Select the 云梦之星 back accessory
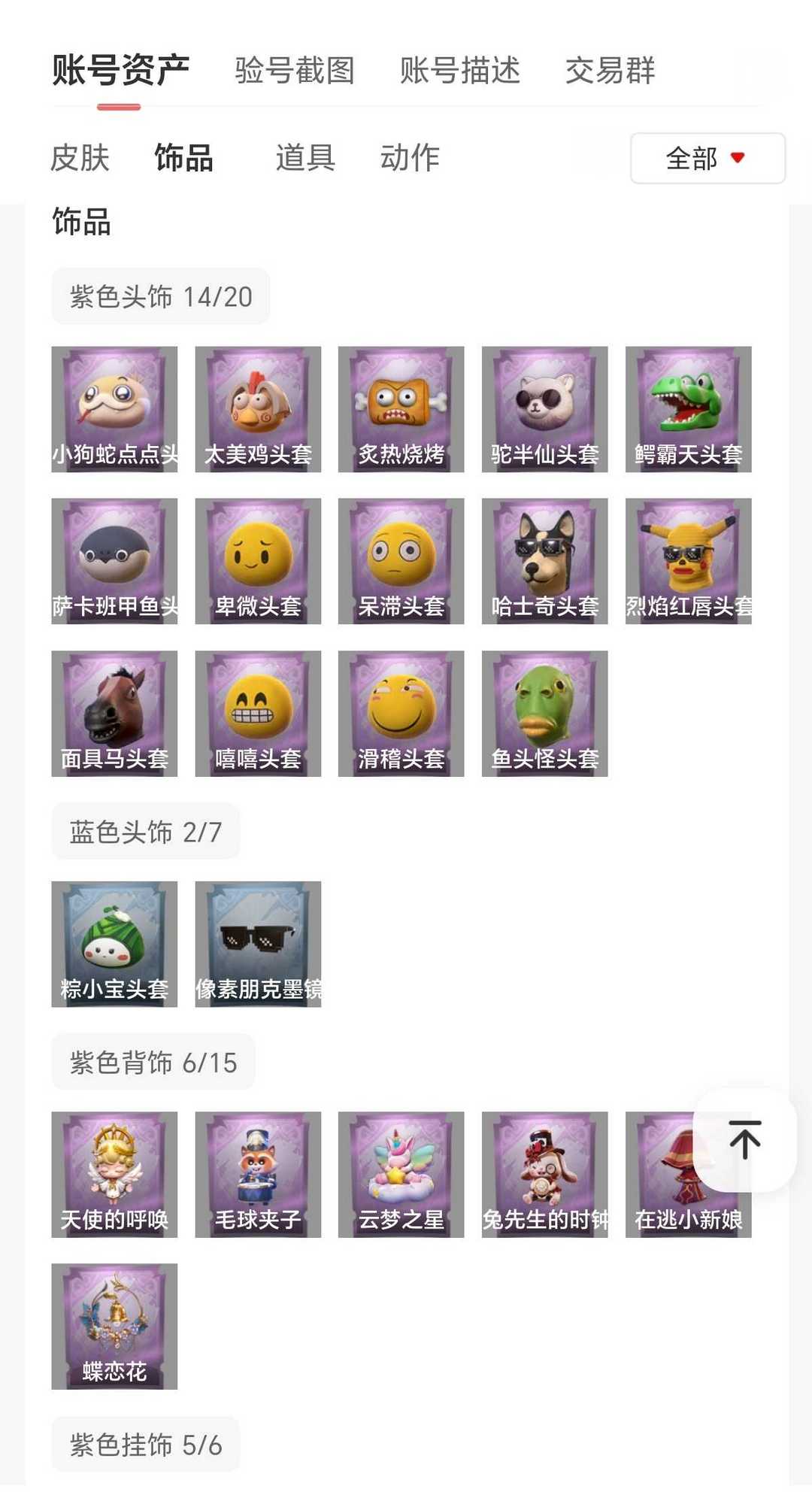The image size is (812, 1492). point(401,1174)
